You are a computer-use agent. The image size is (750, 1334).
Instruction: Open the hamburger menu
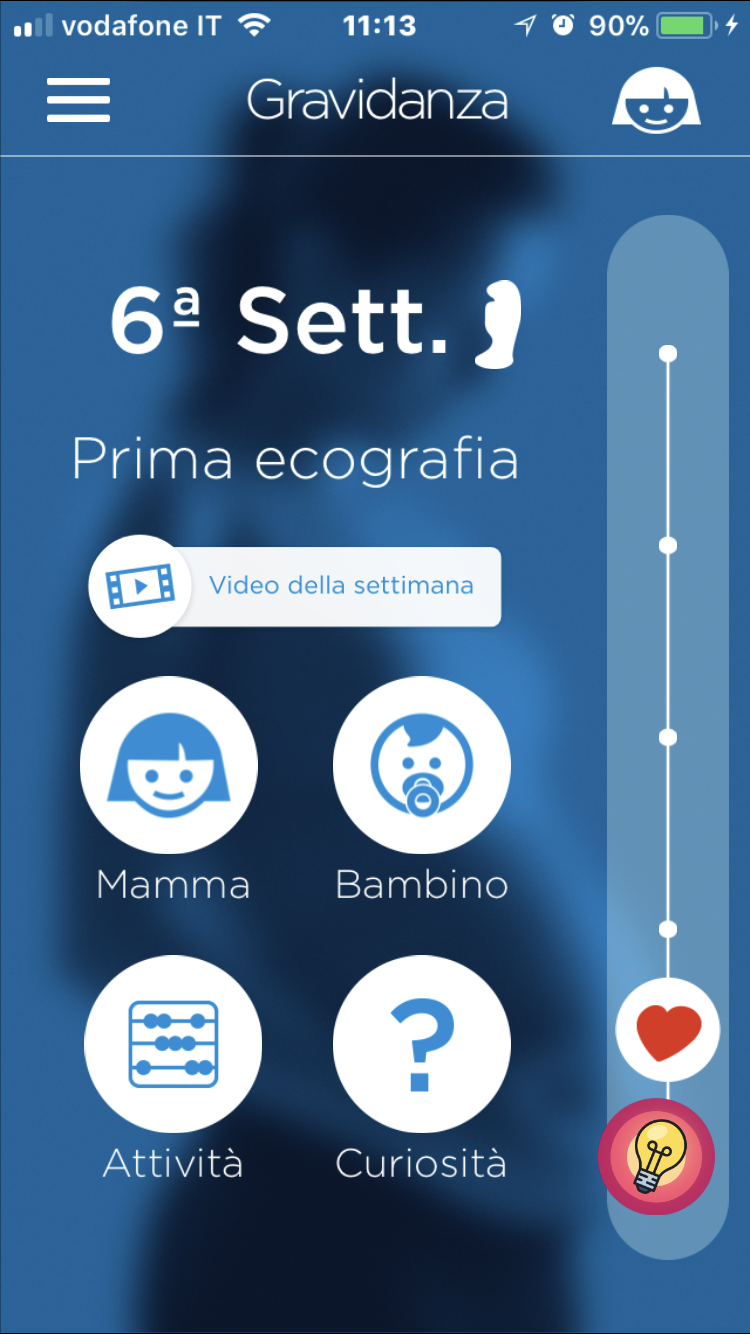tap(78, 100)
